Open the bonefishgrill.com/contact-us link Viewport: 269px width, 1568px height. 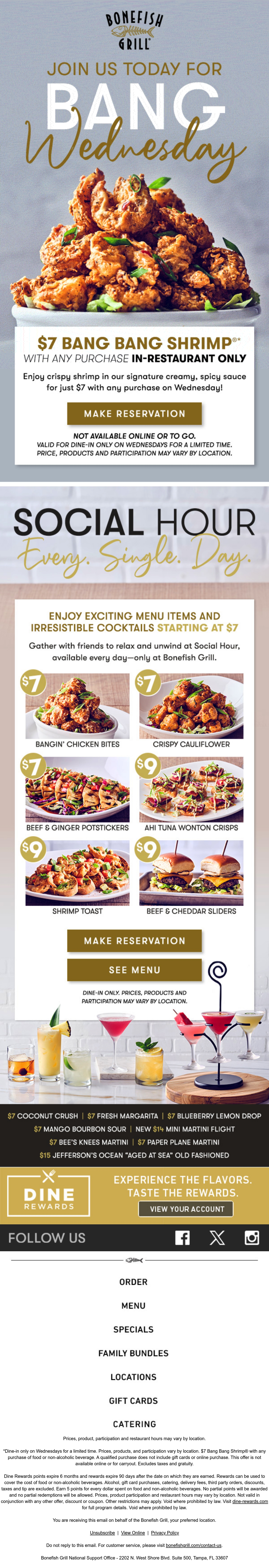193,1545
